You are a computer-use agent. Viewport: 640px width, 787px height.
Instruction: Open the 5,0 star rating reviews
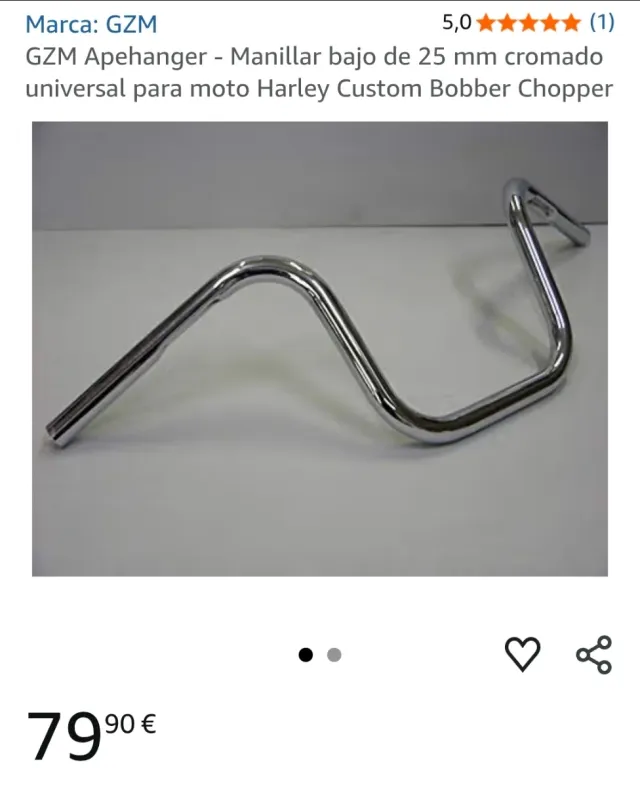tap(527, 22)
